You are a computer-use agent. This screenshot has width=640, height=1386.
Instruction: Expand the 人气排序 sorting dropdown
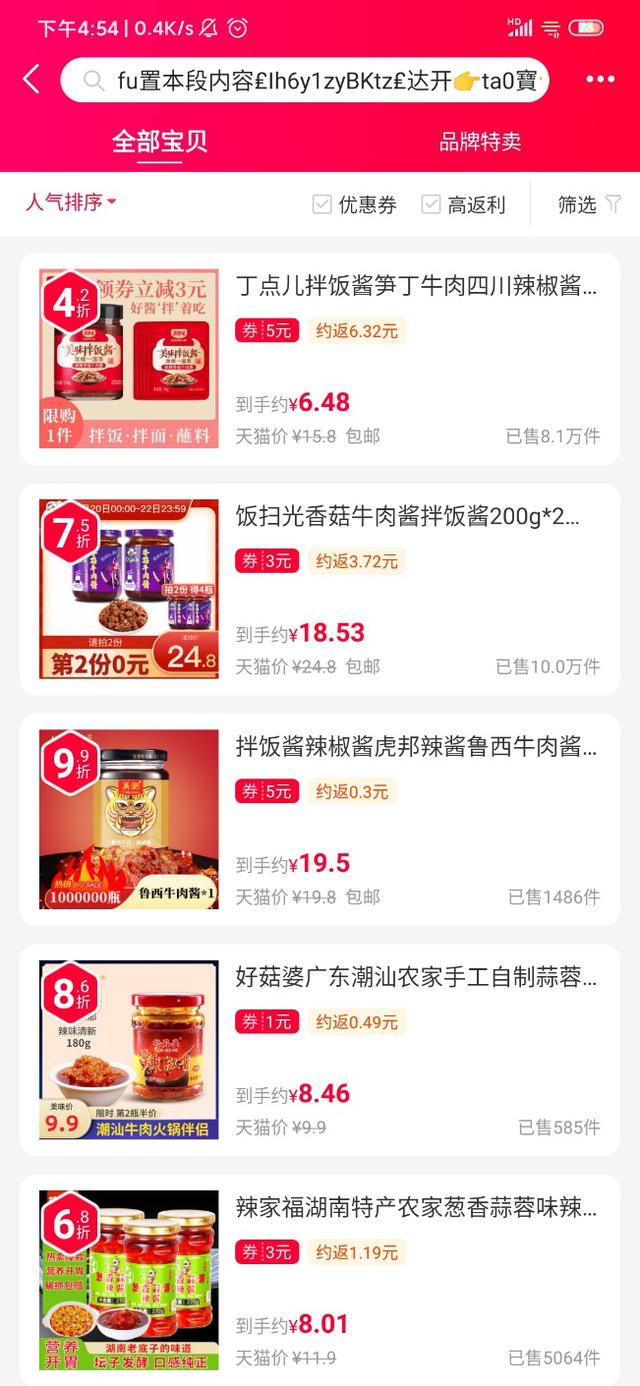[x=71, y=203]
